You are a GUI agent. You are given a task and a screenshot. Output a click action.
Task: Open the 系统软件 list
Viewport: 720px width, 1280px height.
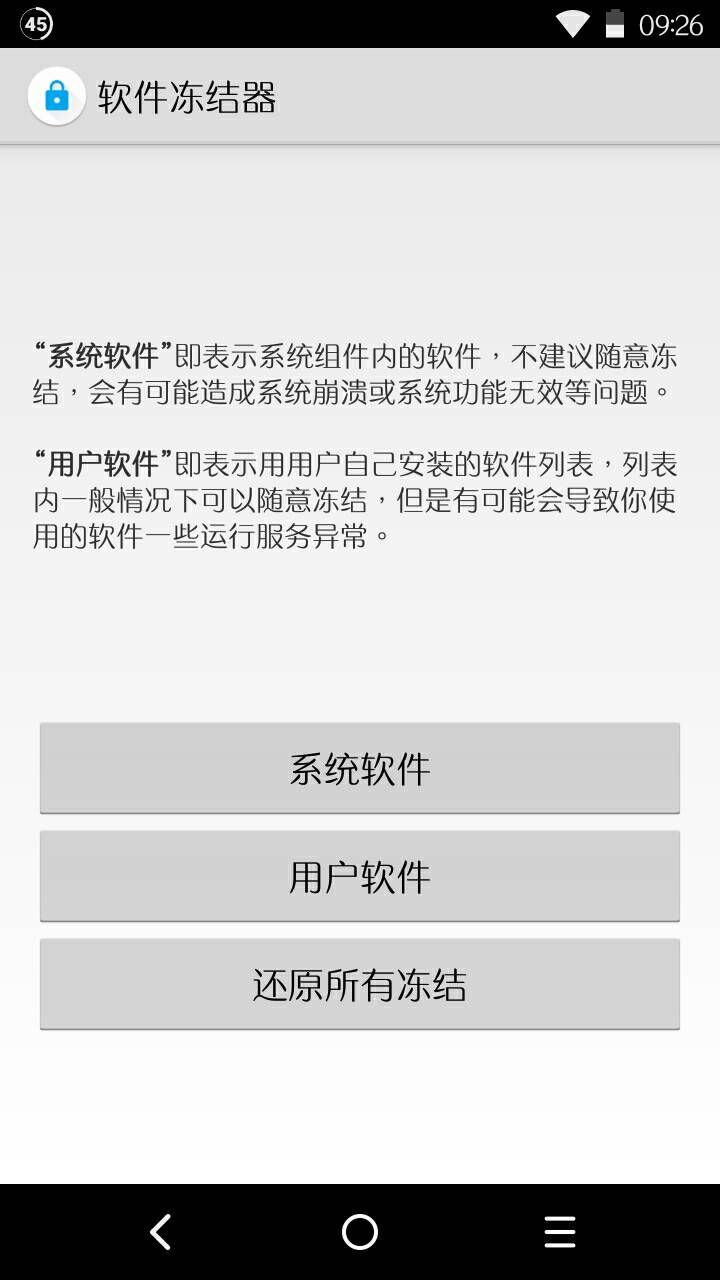pos(360,768)
